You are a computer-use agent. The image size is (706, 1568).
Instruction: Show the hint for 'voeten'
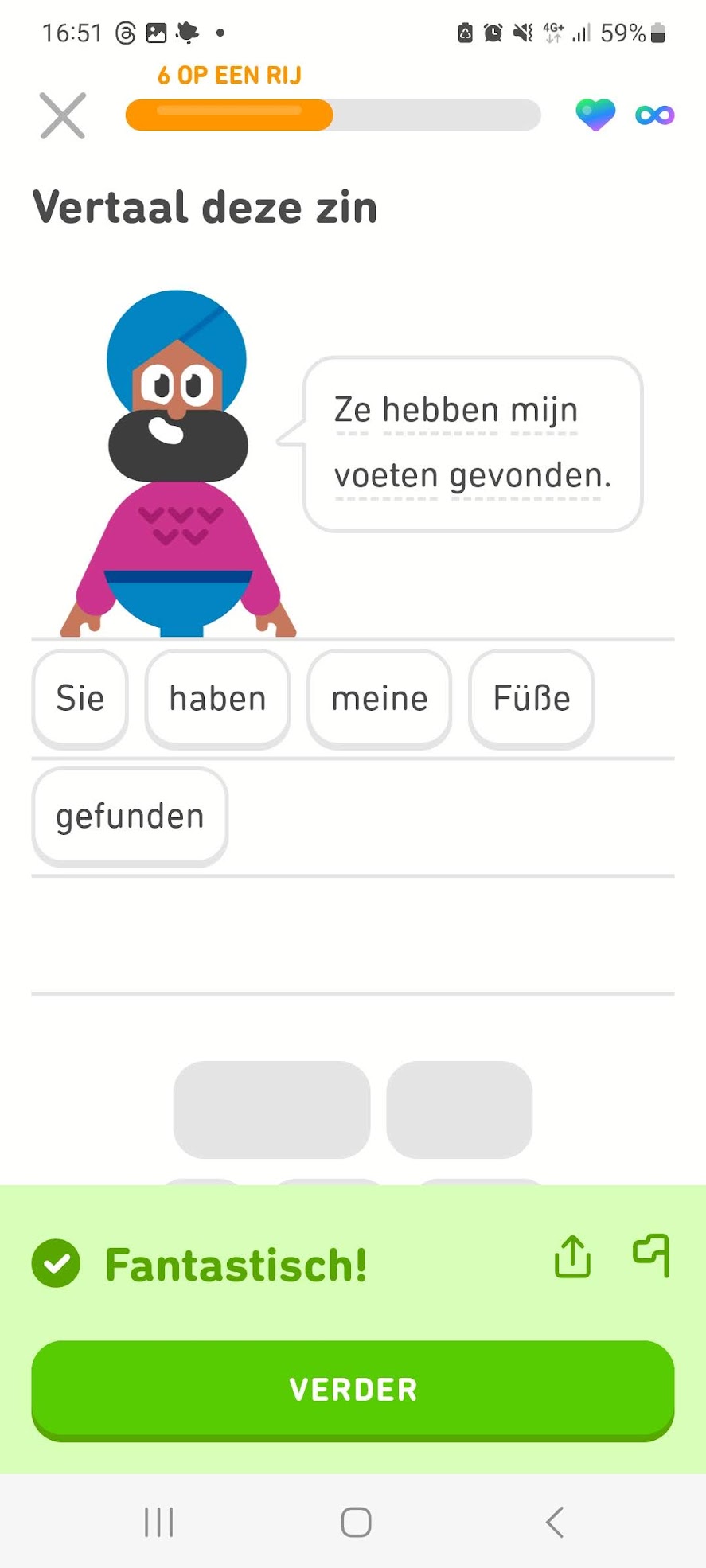(x=386, y=476)
